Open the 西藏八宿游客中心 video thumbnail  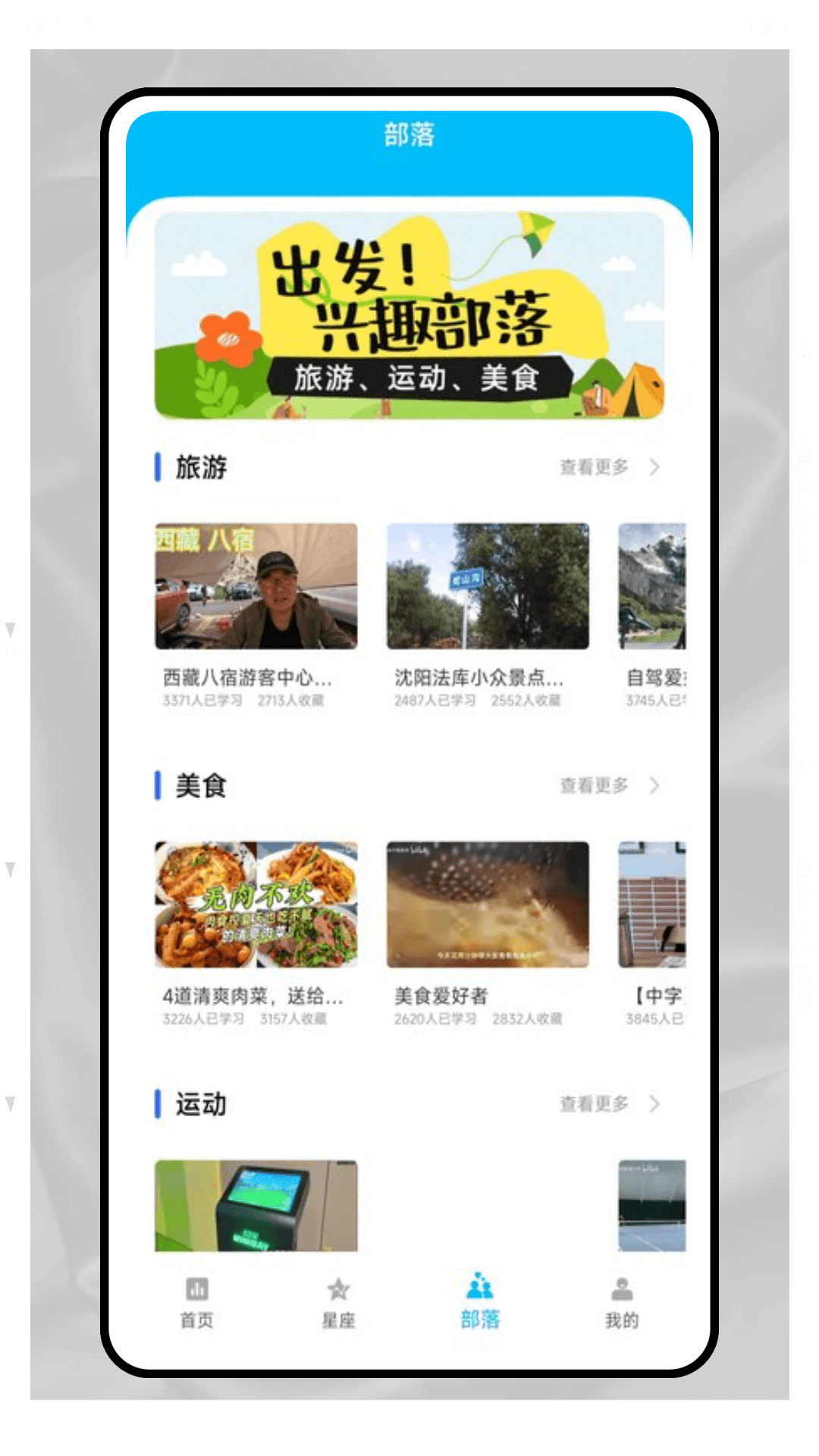(x=256, y=588)
